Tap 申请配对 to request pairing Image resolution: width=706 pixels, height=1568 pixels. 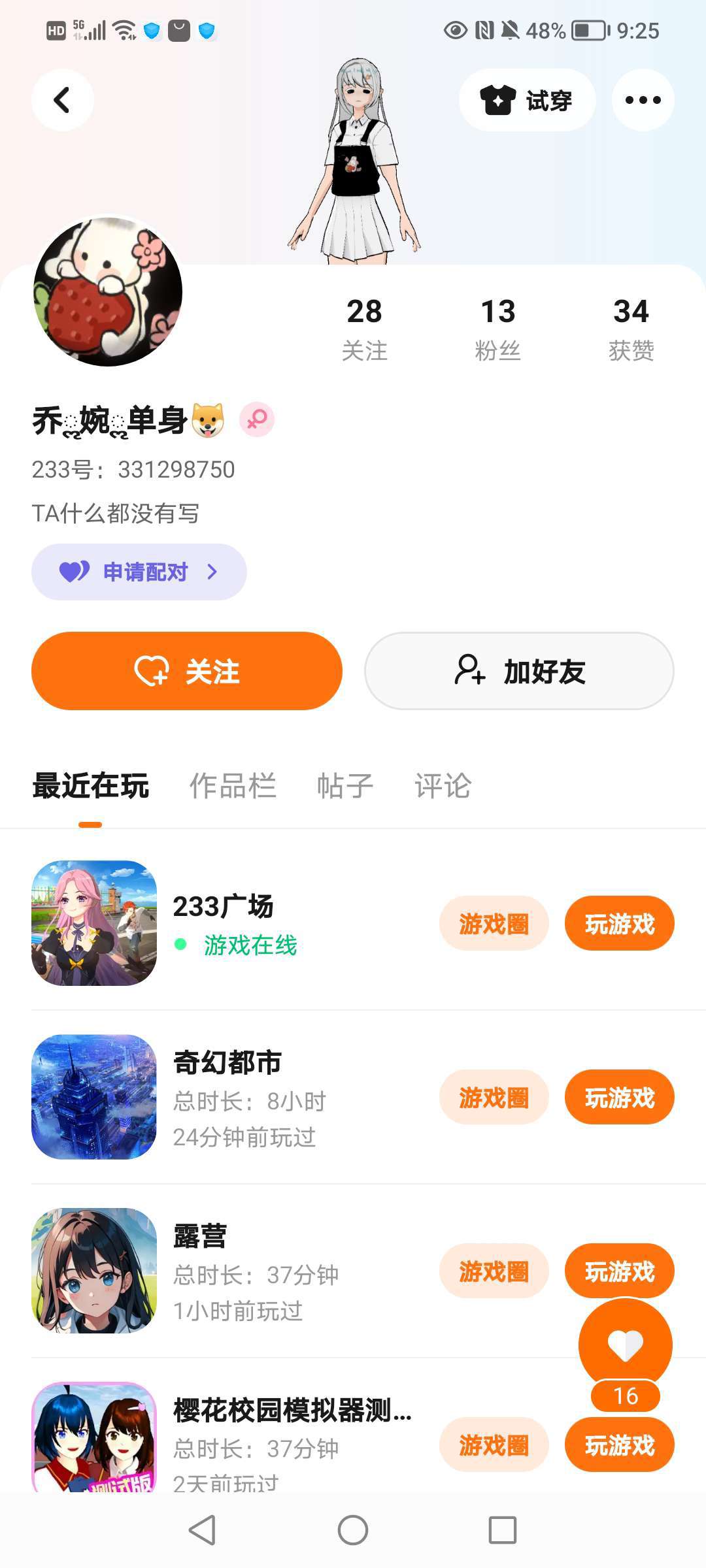tap(139, 572)
